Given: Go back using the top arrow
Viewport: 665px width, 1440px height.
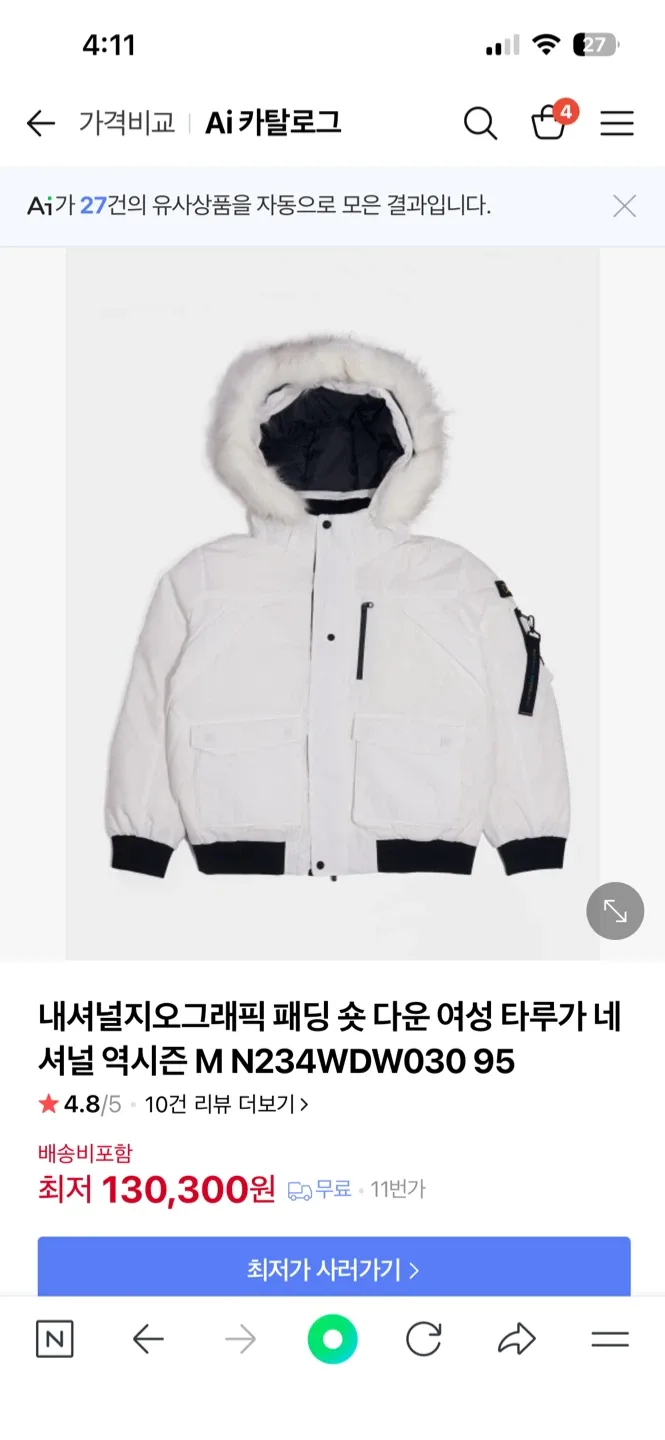Looking at the screenshot, I should coord(41,123).
